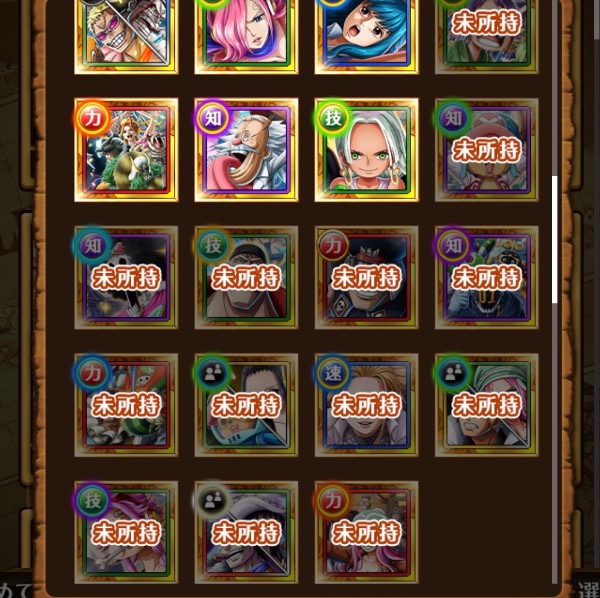Tap the unowned skeleton Brook card

(126, 277)
